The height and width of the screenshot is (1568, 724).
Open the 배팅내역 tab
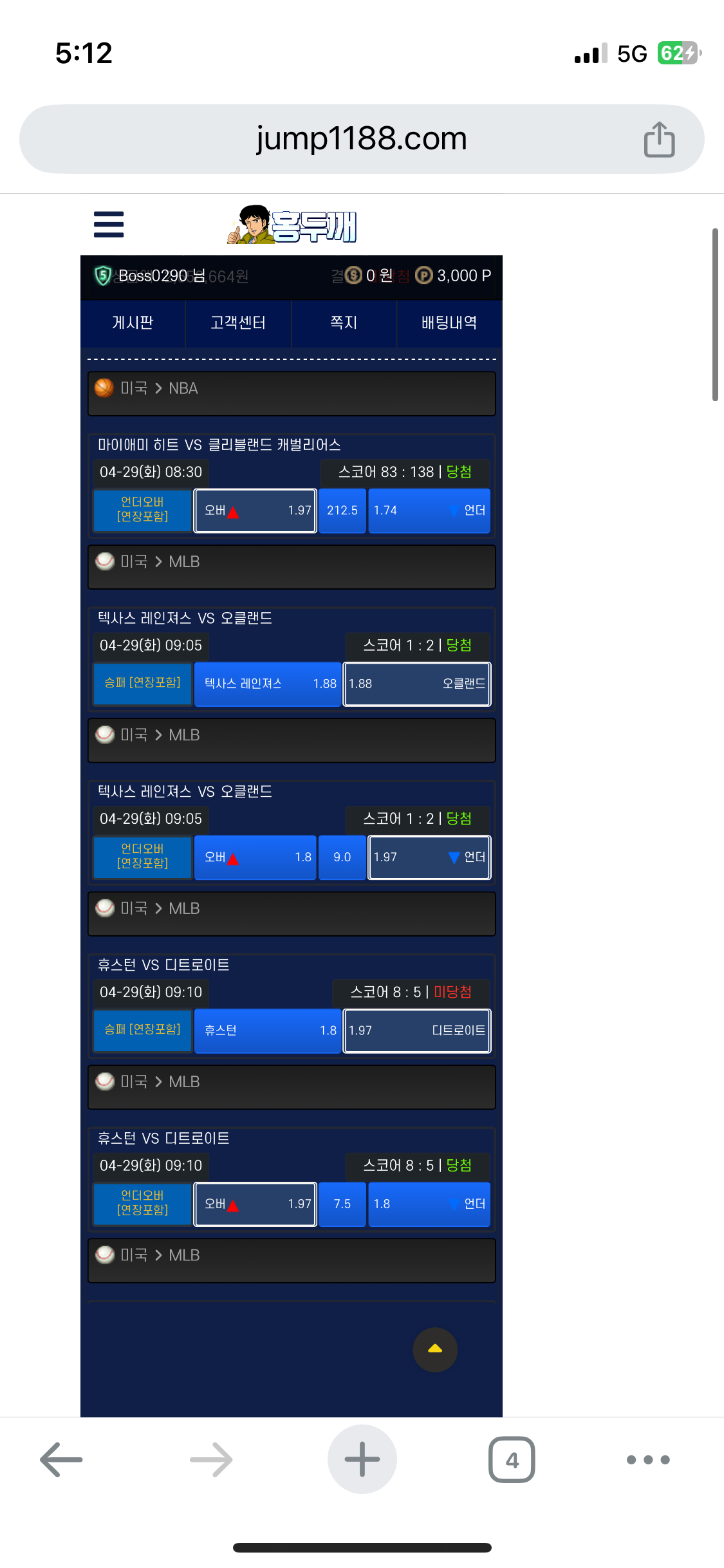pyautogui.click(x=449, y=323)
